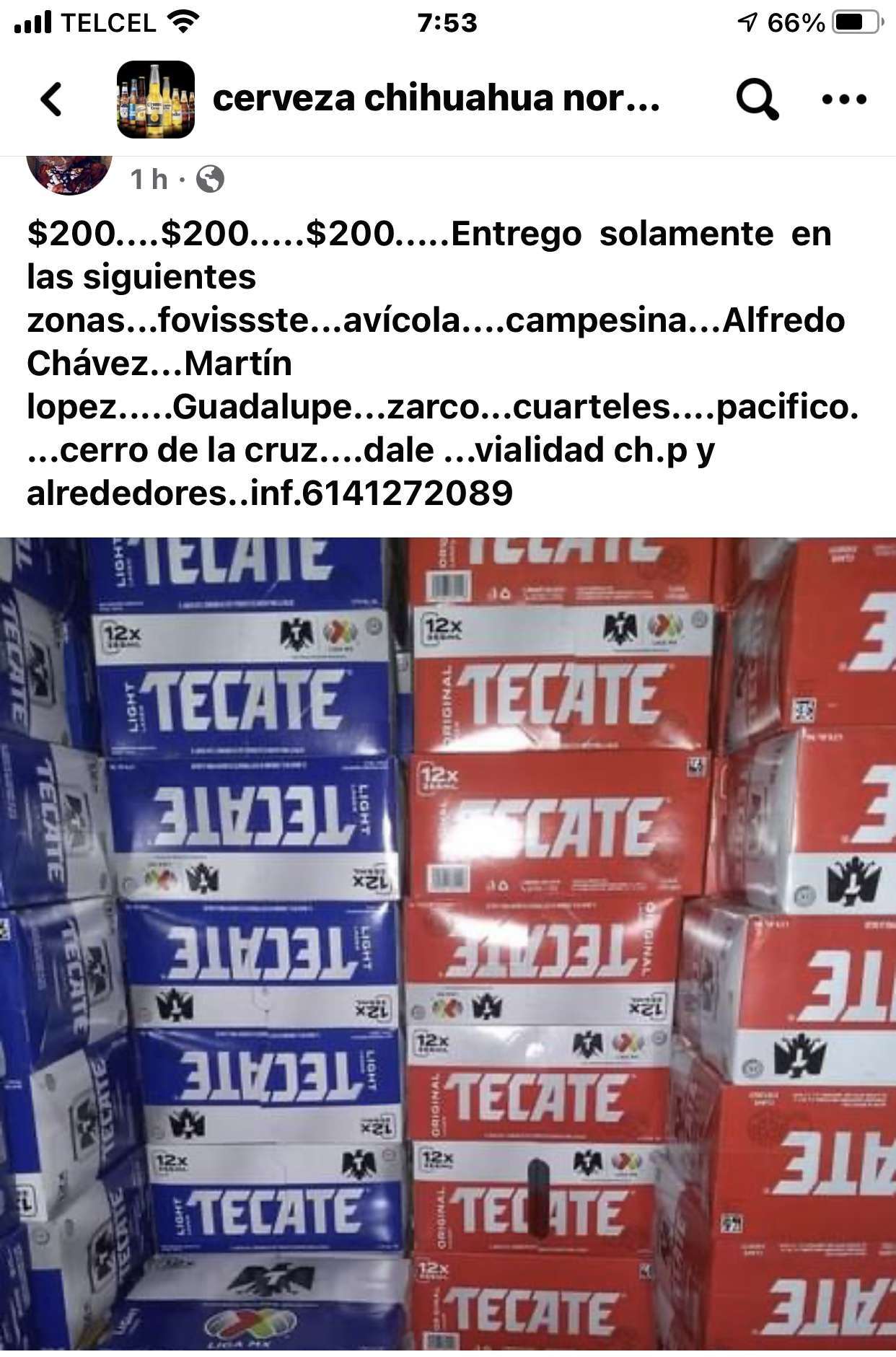896x1357 pixels.
Task: Go back using the header arrow
Action: click(51, 99)
